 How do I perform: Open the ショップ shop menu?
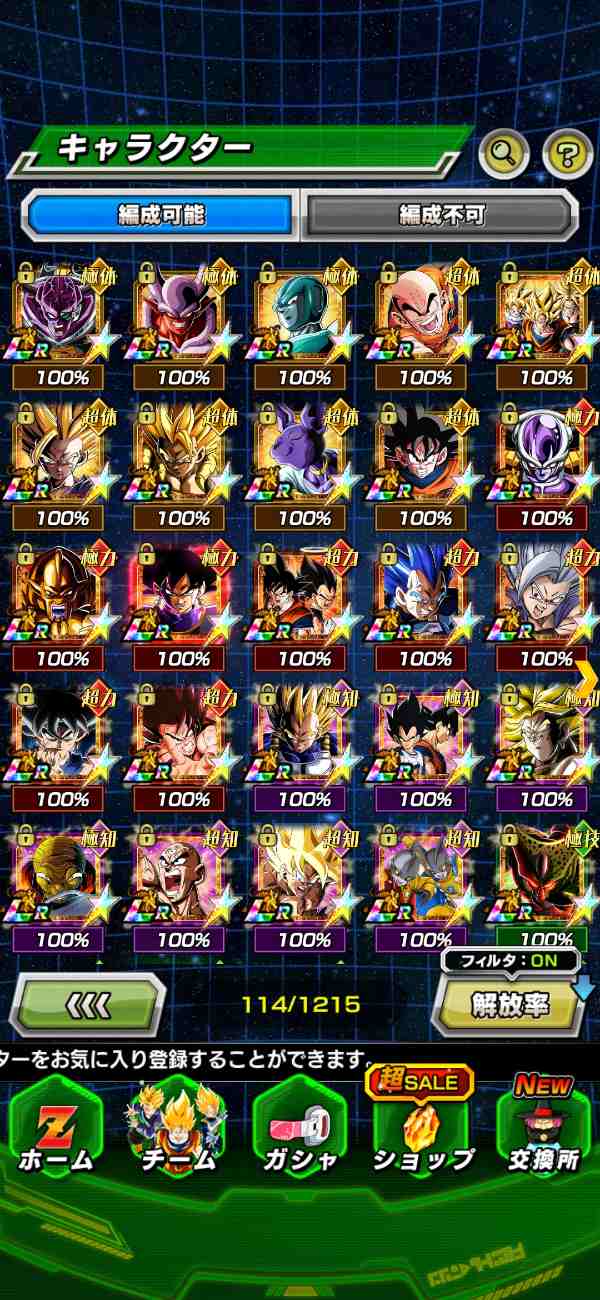pos(423,1128)
